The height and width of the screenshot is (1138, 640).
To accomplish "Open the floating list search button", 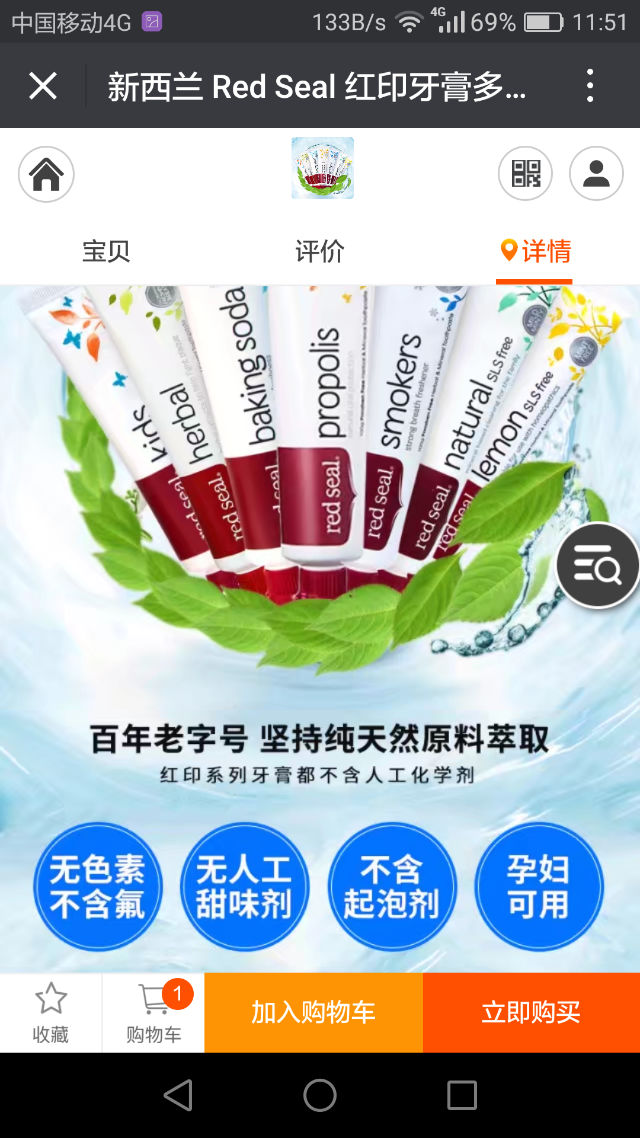I will pyautogui.click(x=598, y=565).
